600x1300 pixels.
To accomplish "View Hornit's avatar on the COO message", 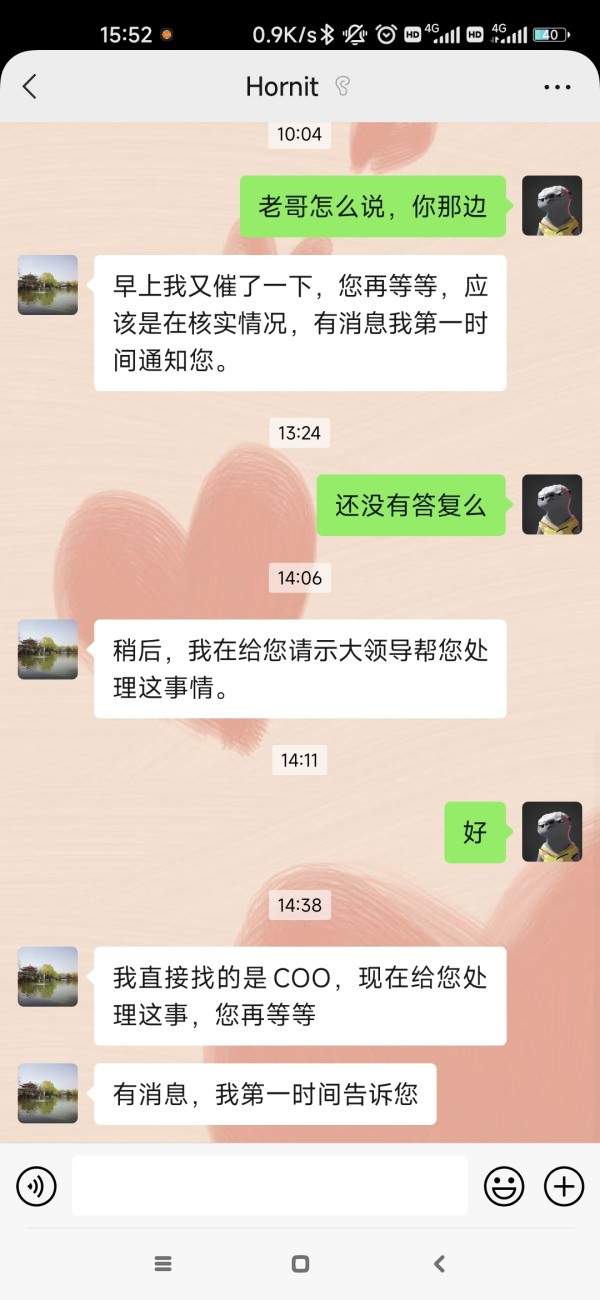I will click(48, 976).
